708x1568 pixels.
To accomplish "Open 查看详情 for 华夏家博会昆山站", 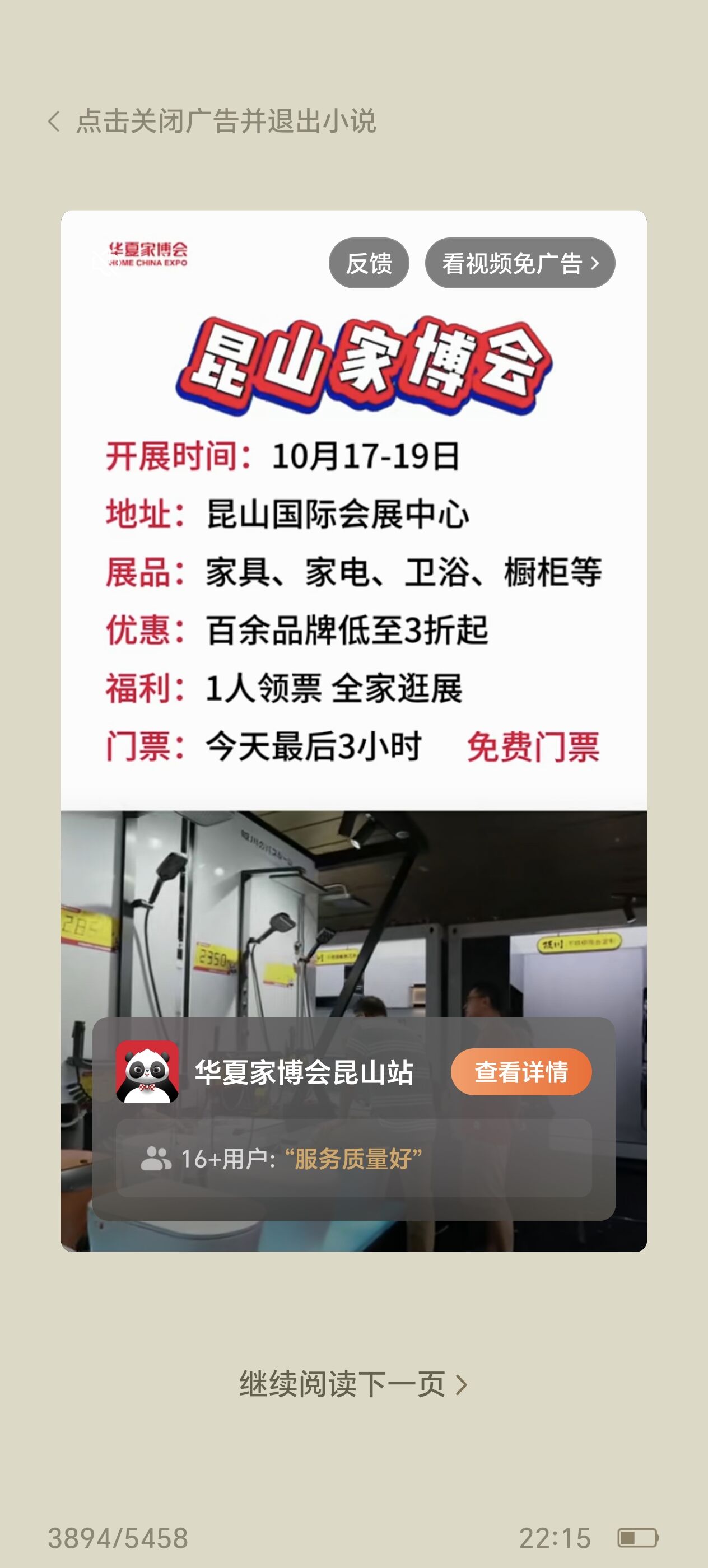I will [520, 1072].
